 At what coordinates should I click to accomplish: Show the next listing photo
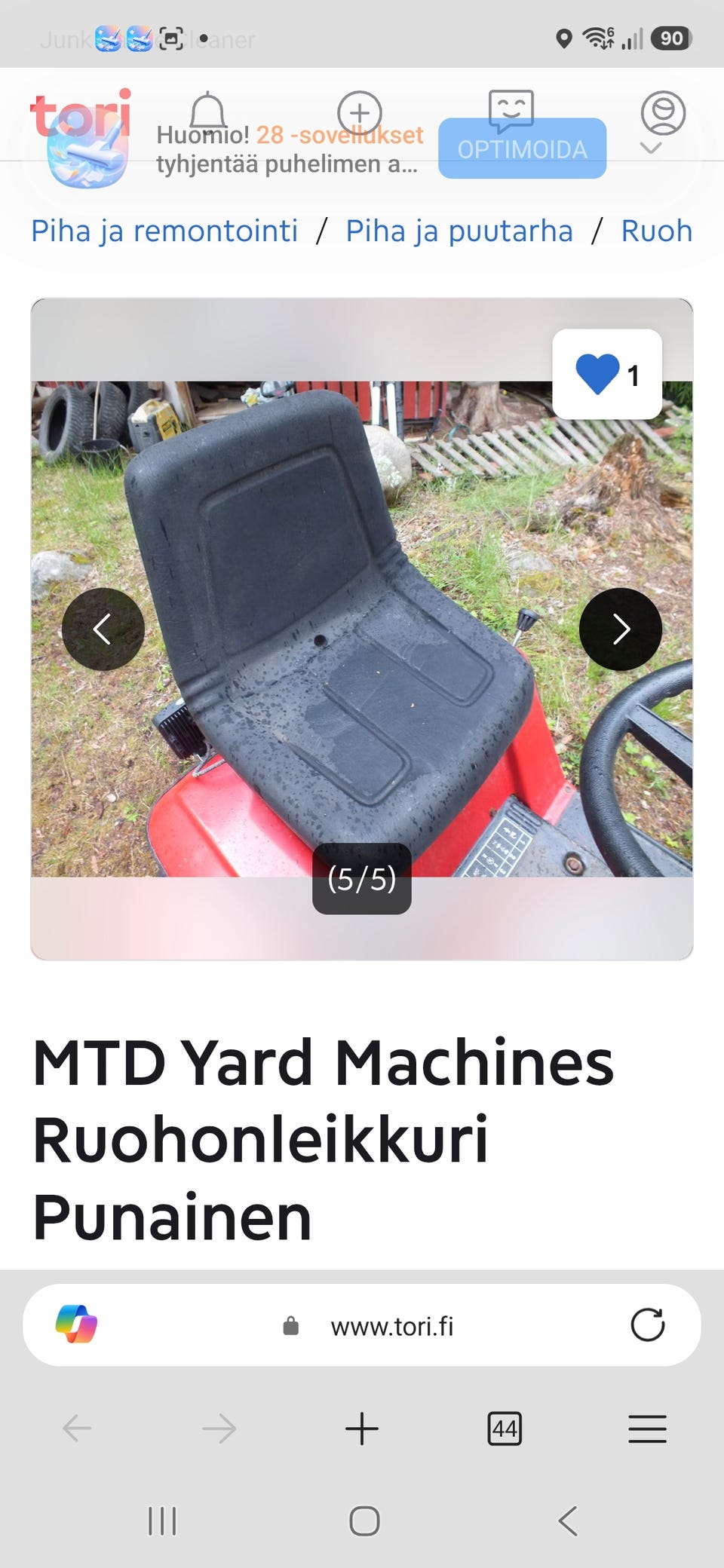[621, 629]
